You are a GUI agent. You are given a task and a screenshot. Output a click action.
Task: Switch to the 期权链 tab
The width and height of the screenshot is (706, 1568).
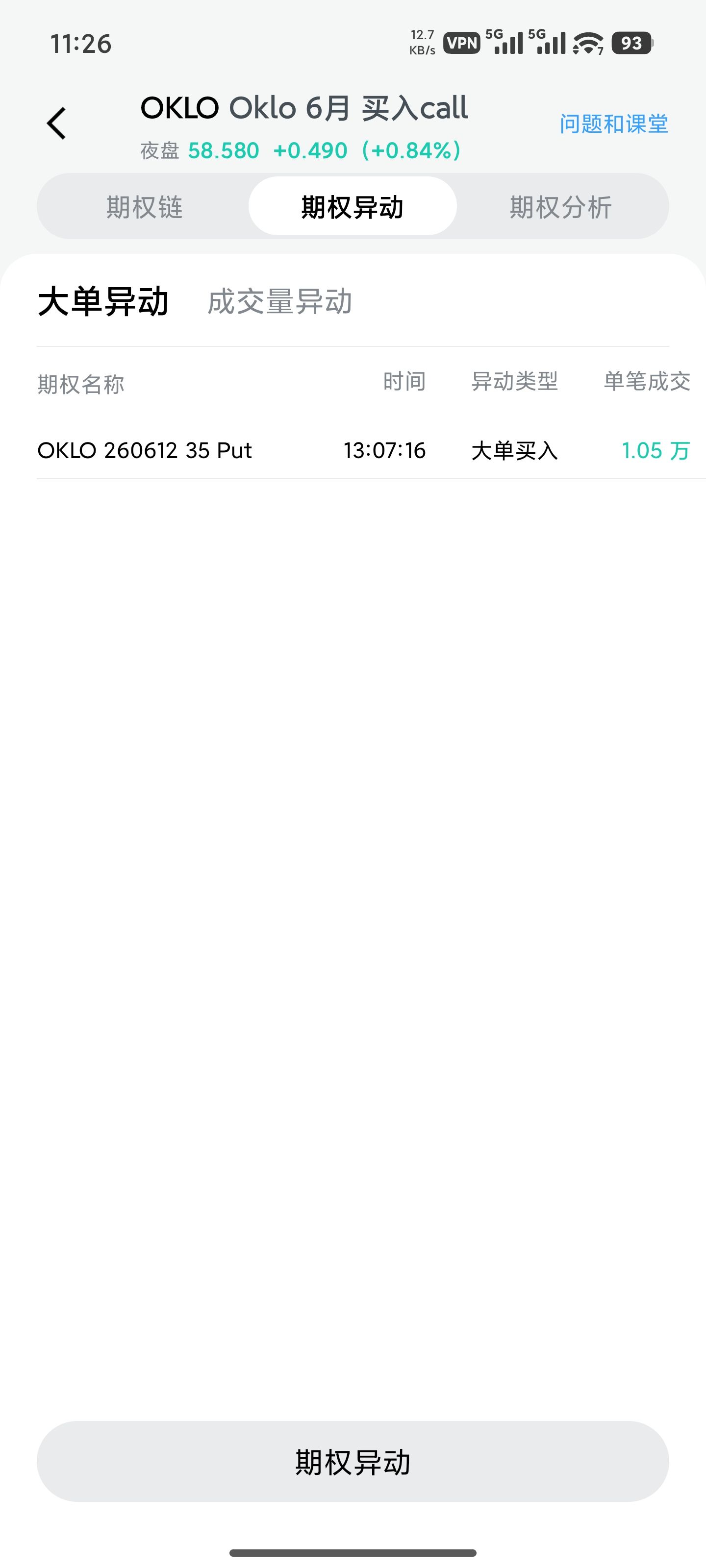[x=144, y=207]
